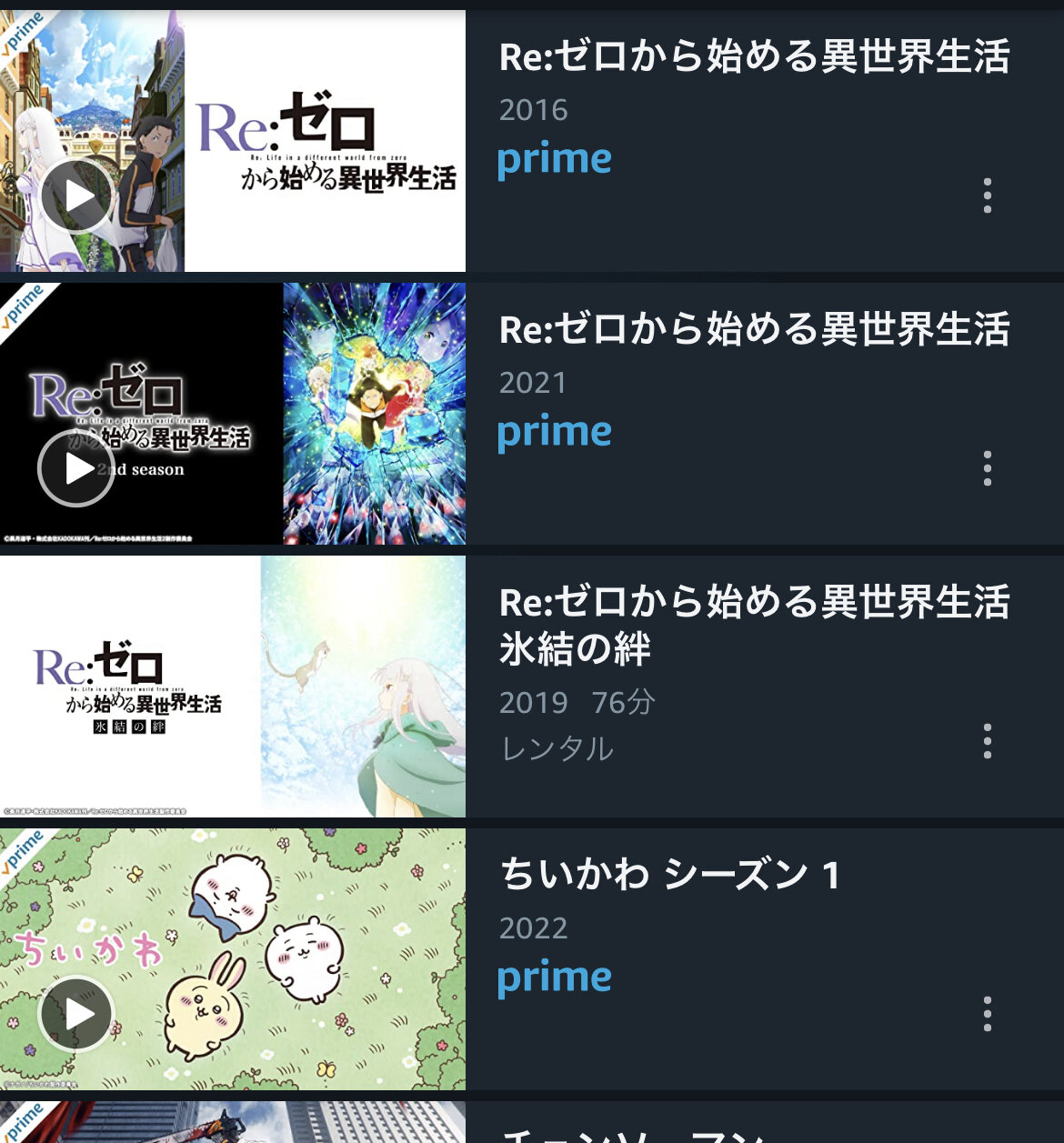Play Re:ゼロから始める異世界生活 2016
This screenshot has height=1143, width=1064.
coord(76,196)
